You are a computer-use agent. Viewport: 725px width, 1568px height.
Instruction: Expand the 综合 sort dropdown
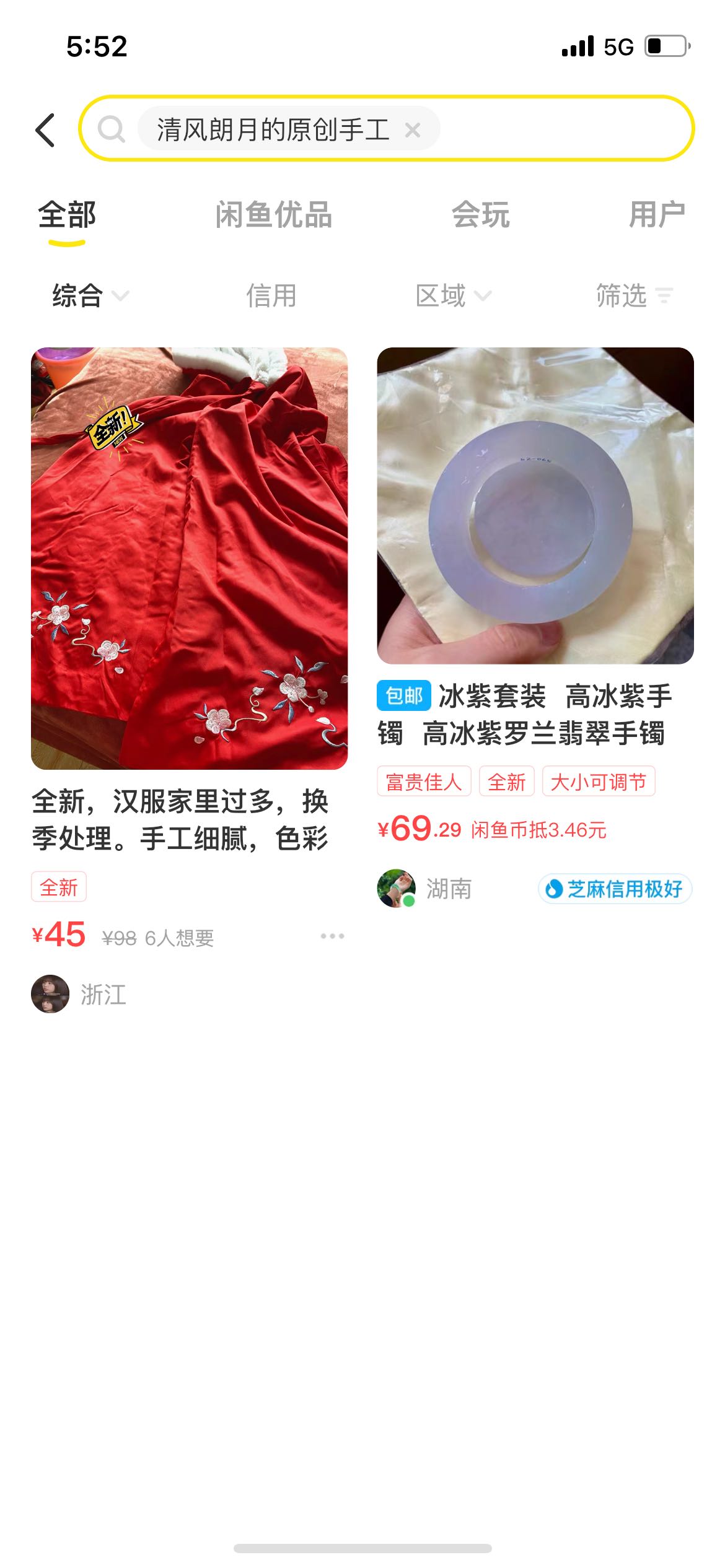coord(90,295)
